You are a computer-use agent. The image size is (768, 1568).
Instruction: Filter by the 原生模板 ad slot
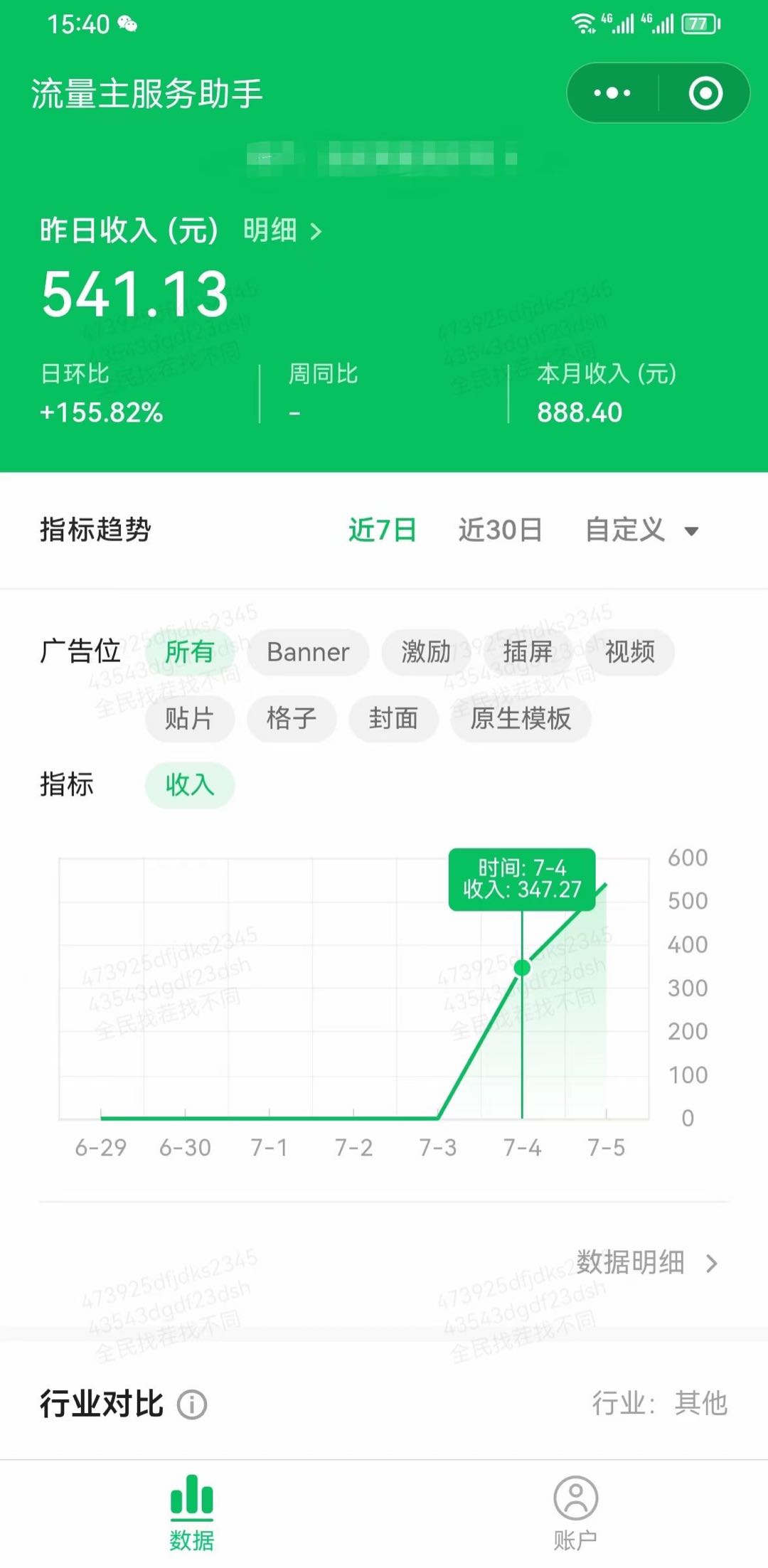[x=521, y=718]
